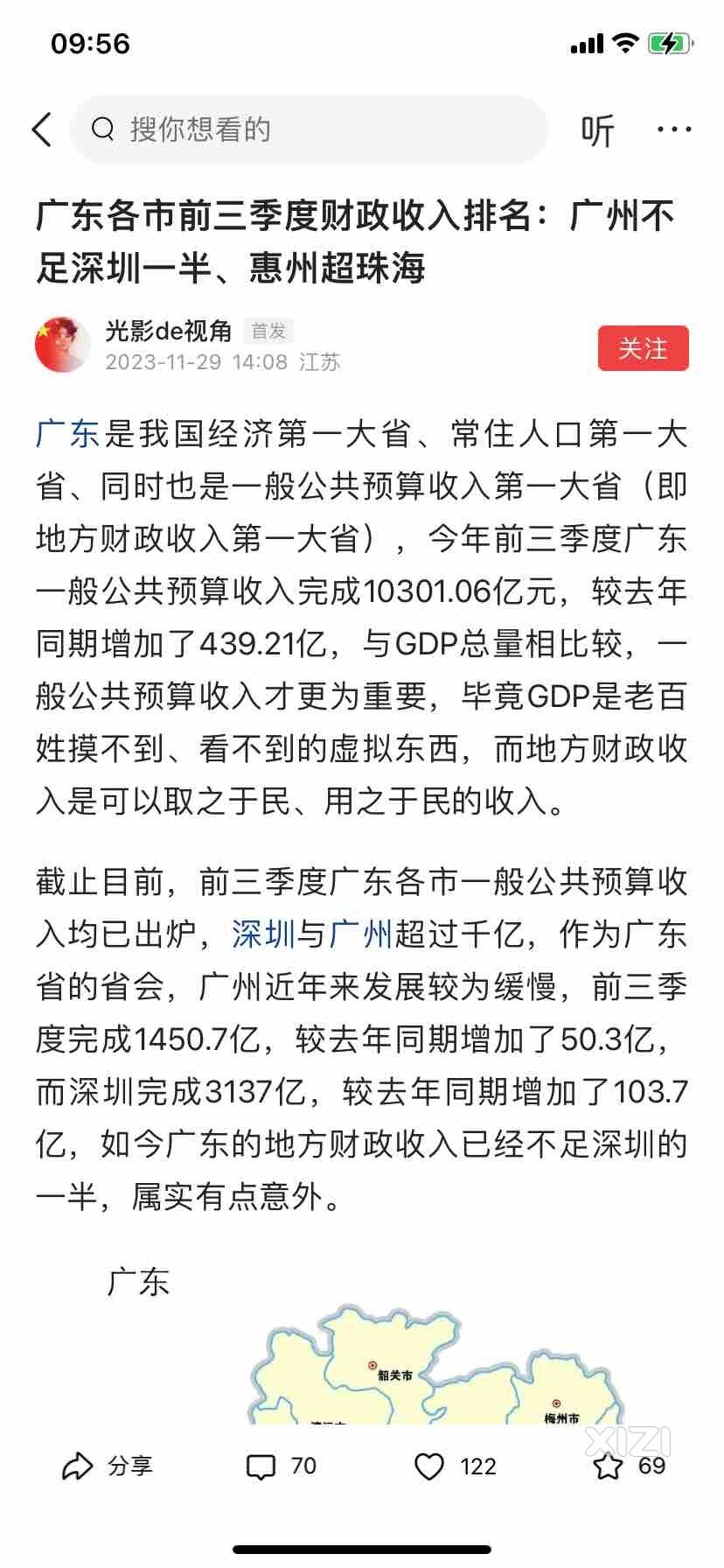Open the 深圳 link in the article
The height and width of the screenshot is (1568, 724).
click(264, 934)
